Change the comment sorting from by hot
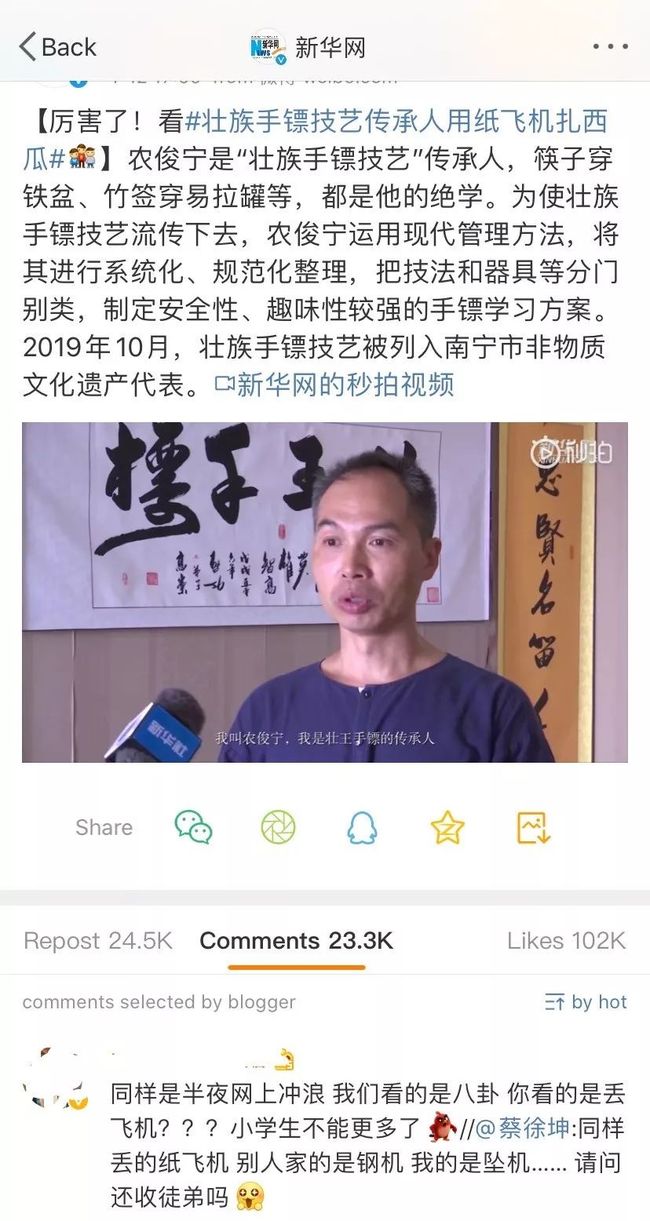The width and height of the screenshot is (650, 1221). click(x=586, y=1001)
